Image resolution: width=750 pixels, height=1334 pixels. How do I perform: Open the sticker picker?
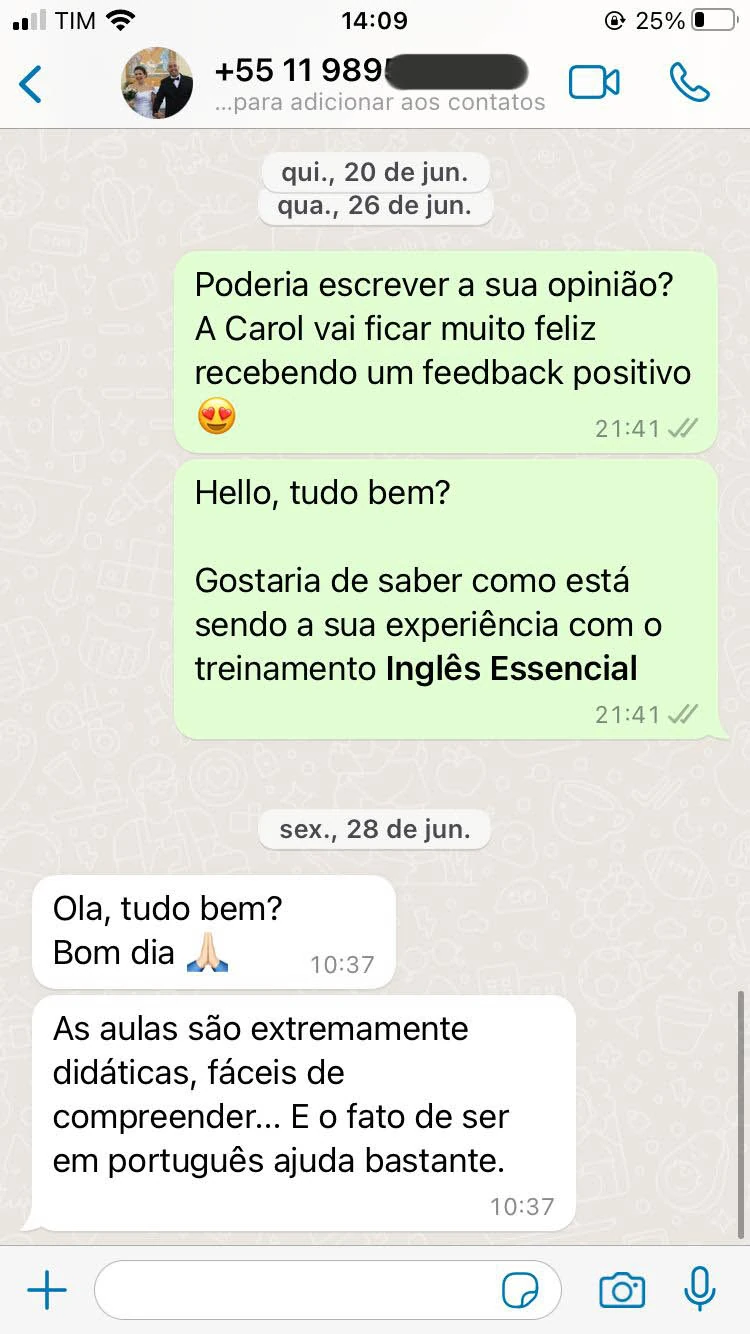(520, 1291)
